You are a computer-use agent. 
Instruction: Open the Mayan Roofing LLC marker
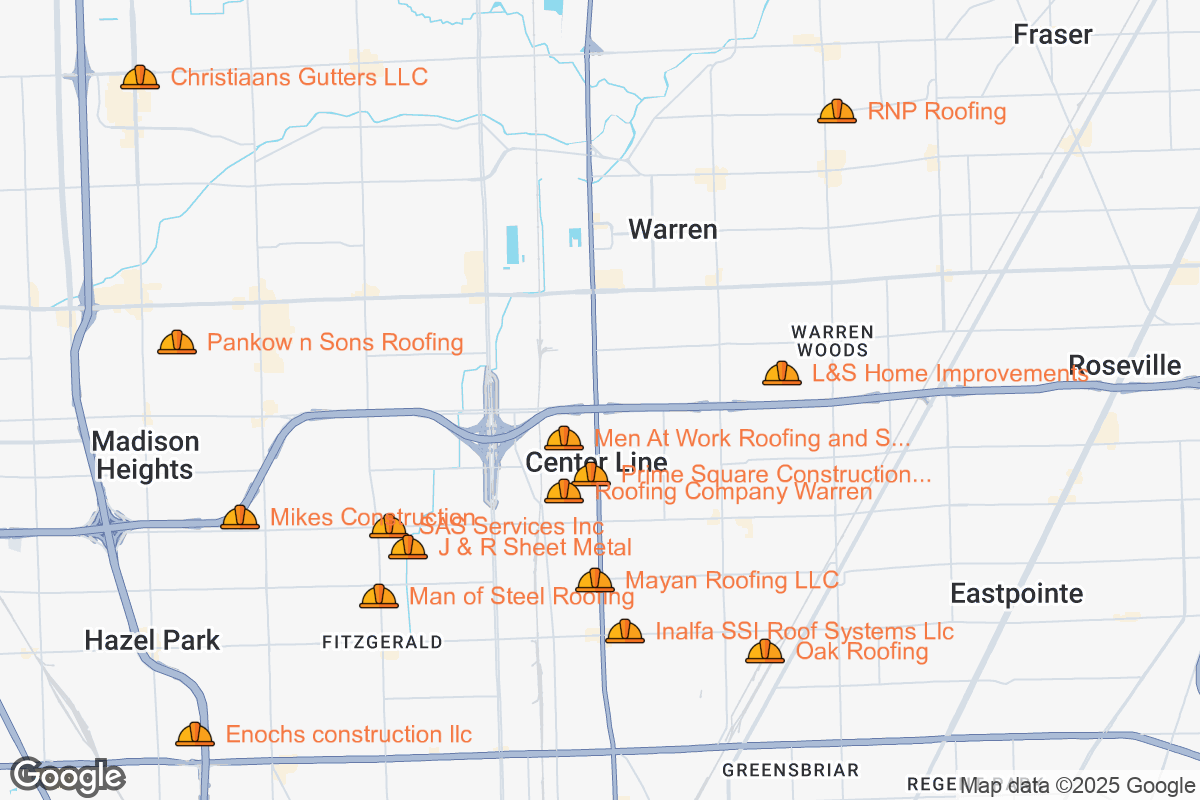[595, 580]
